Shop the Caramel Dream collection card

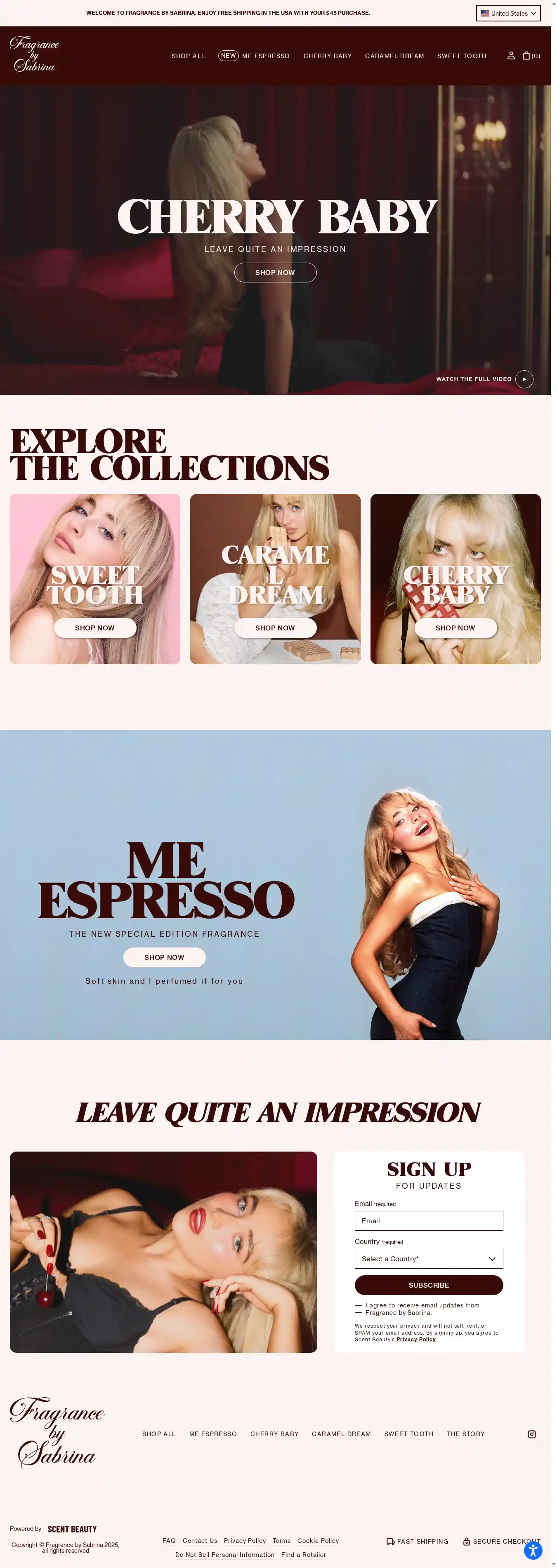tap(275, 628)
